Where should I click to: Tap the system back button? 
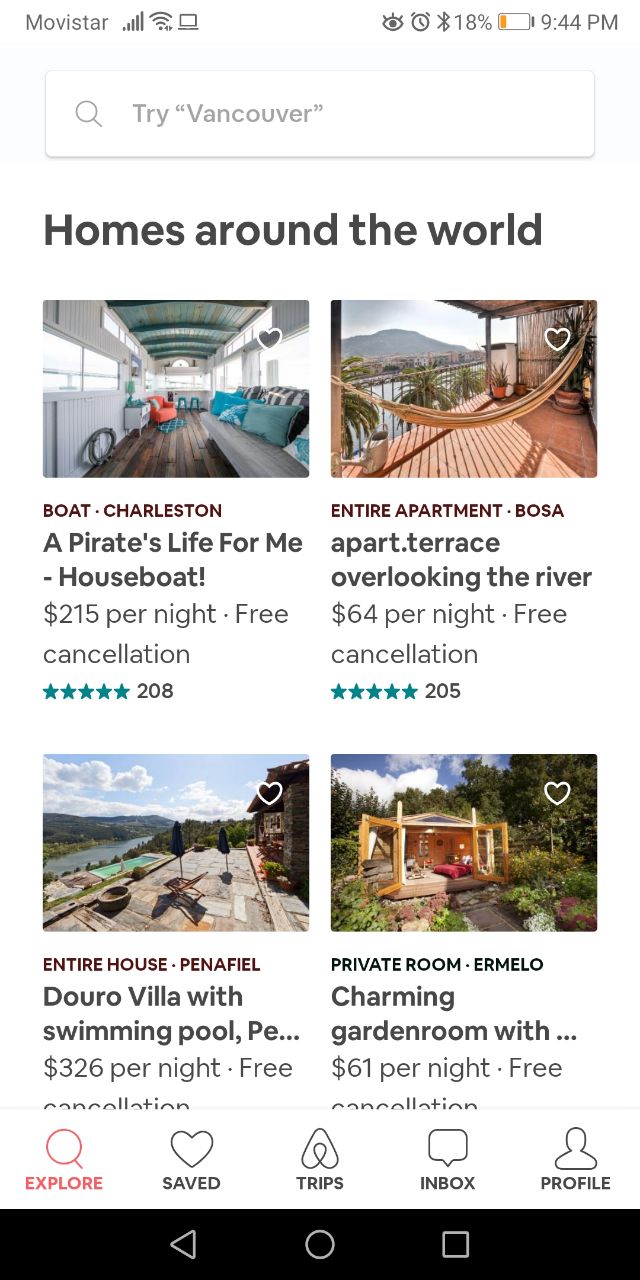coord(183,1244)
